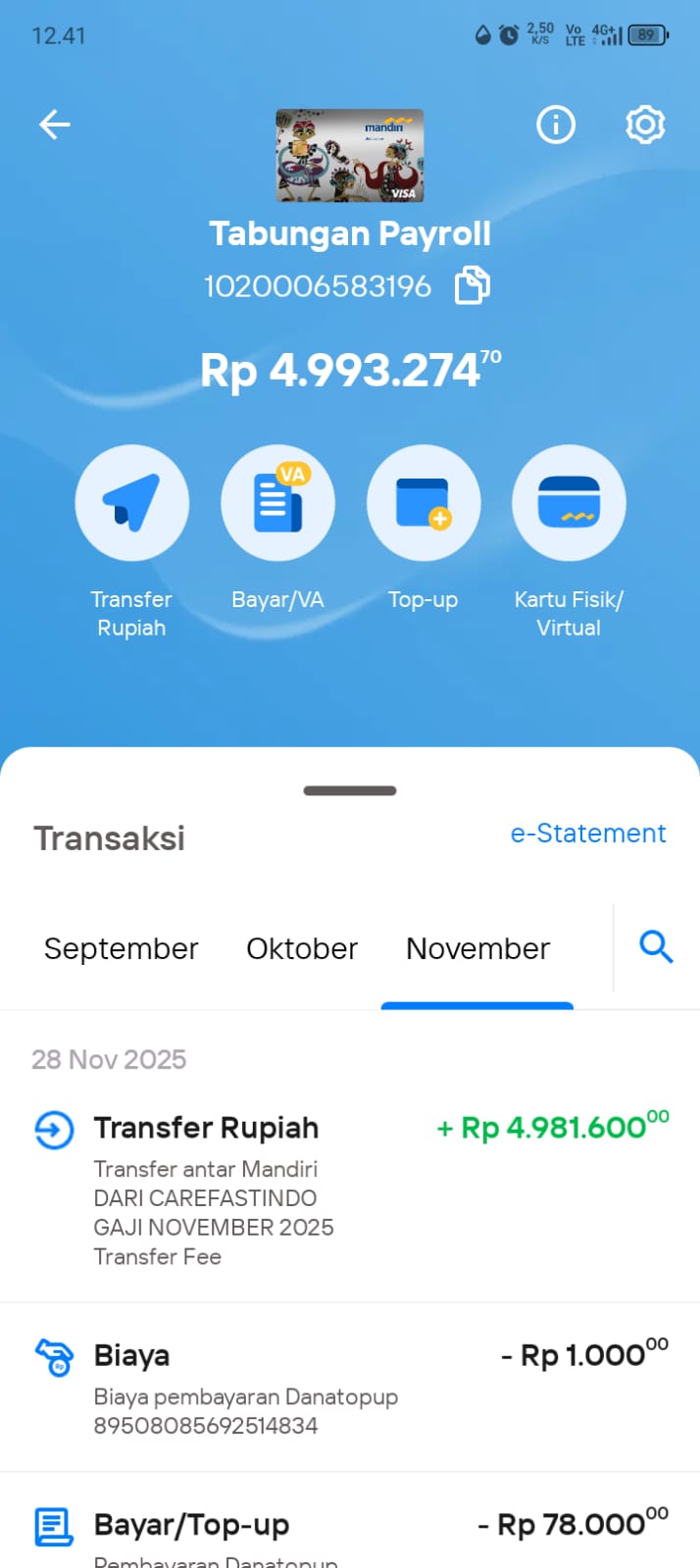Open the Biaya Rp 1.000 transaction
700x1568 pixels.
(x=350, y=1387)
